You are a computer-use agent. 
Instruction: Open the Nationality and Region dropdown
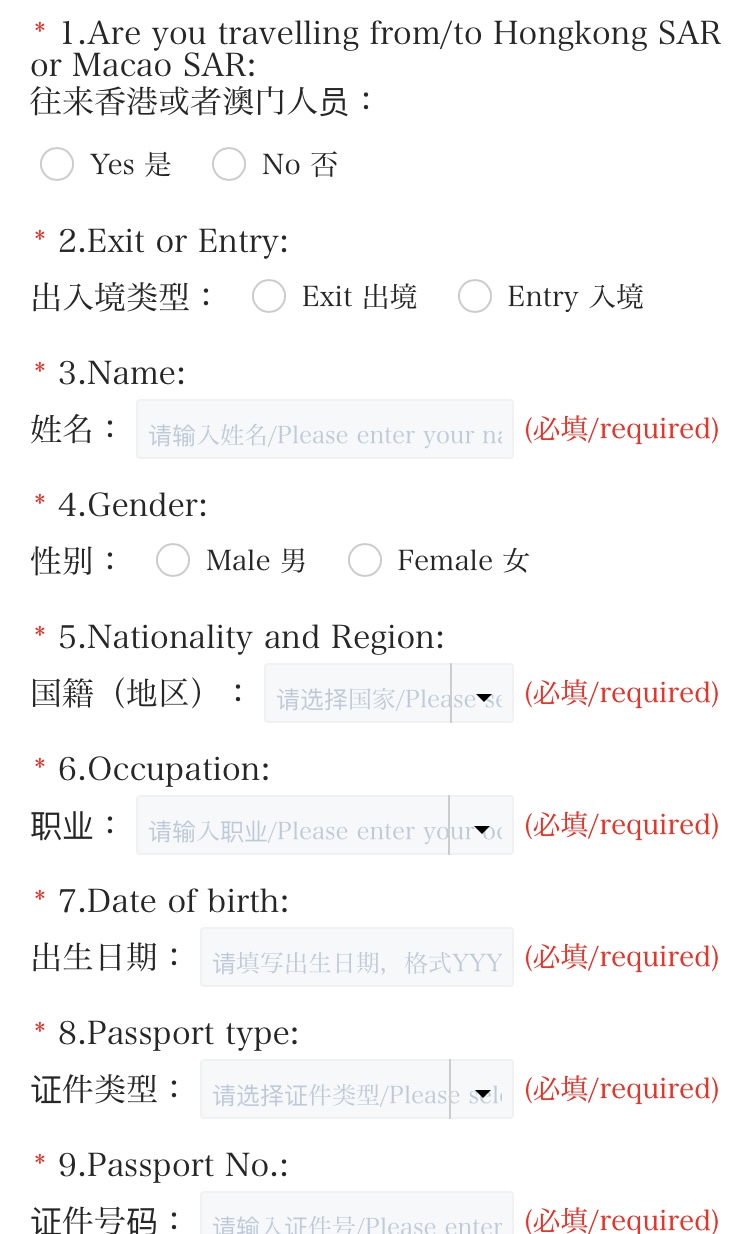pyautogui.click(x=388, y=694)
